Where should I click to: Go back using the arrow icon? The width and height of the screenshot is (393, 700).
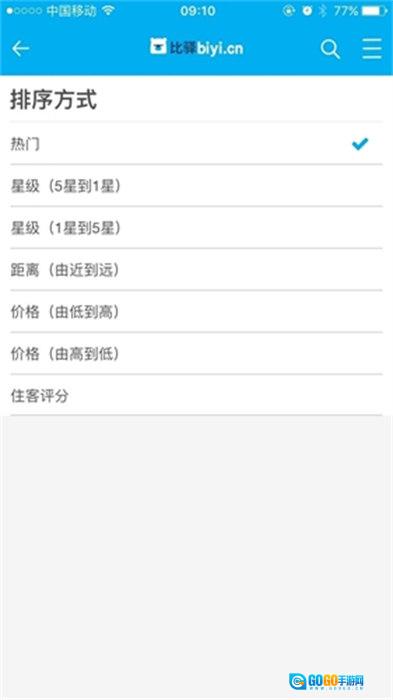[21, 48]
